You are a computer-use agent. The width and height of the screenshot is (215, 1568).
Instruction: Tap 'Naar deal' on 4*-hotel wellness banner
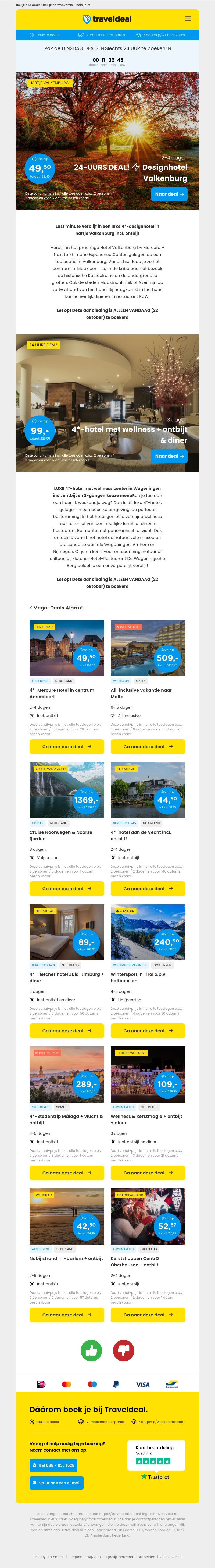point(169,456)
